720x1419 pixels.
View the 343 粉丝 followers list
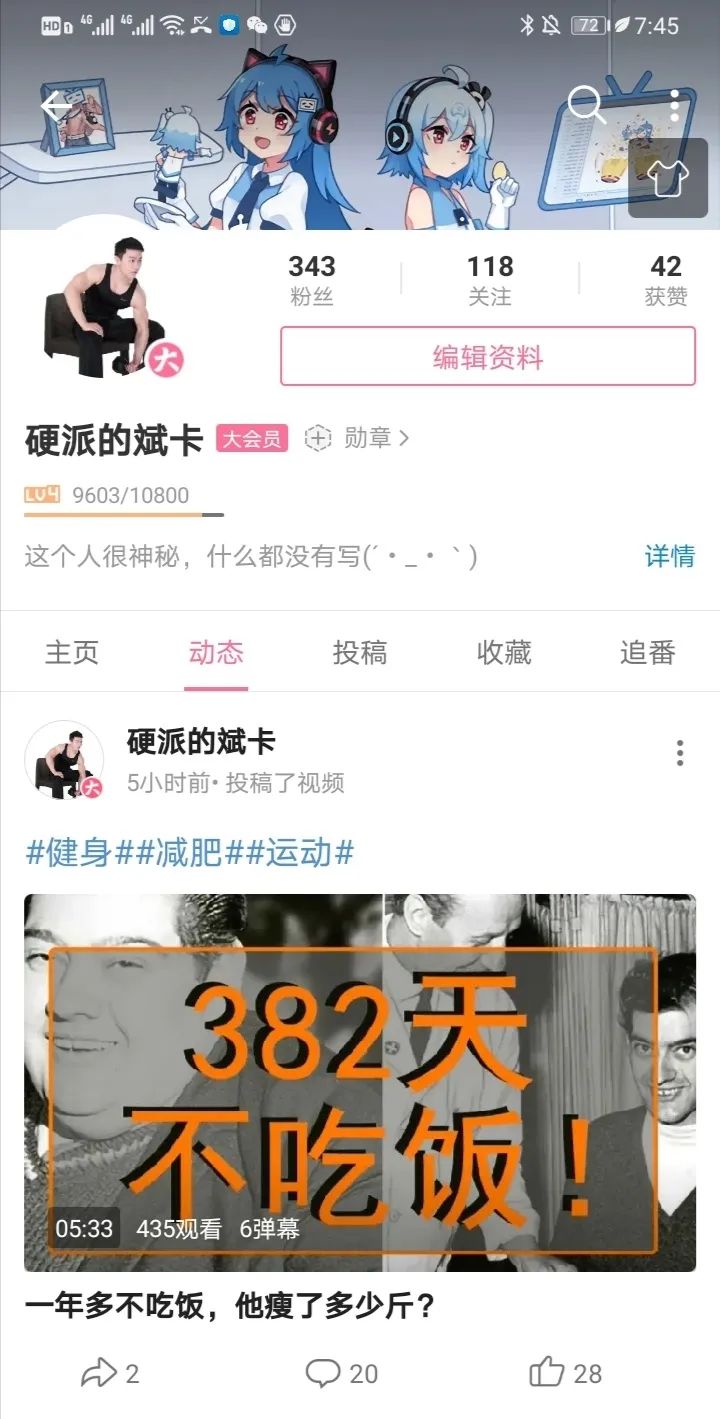coord(312,280)
